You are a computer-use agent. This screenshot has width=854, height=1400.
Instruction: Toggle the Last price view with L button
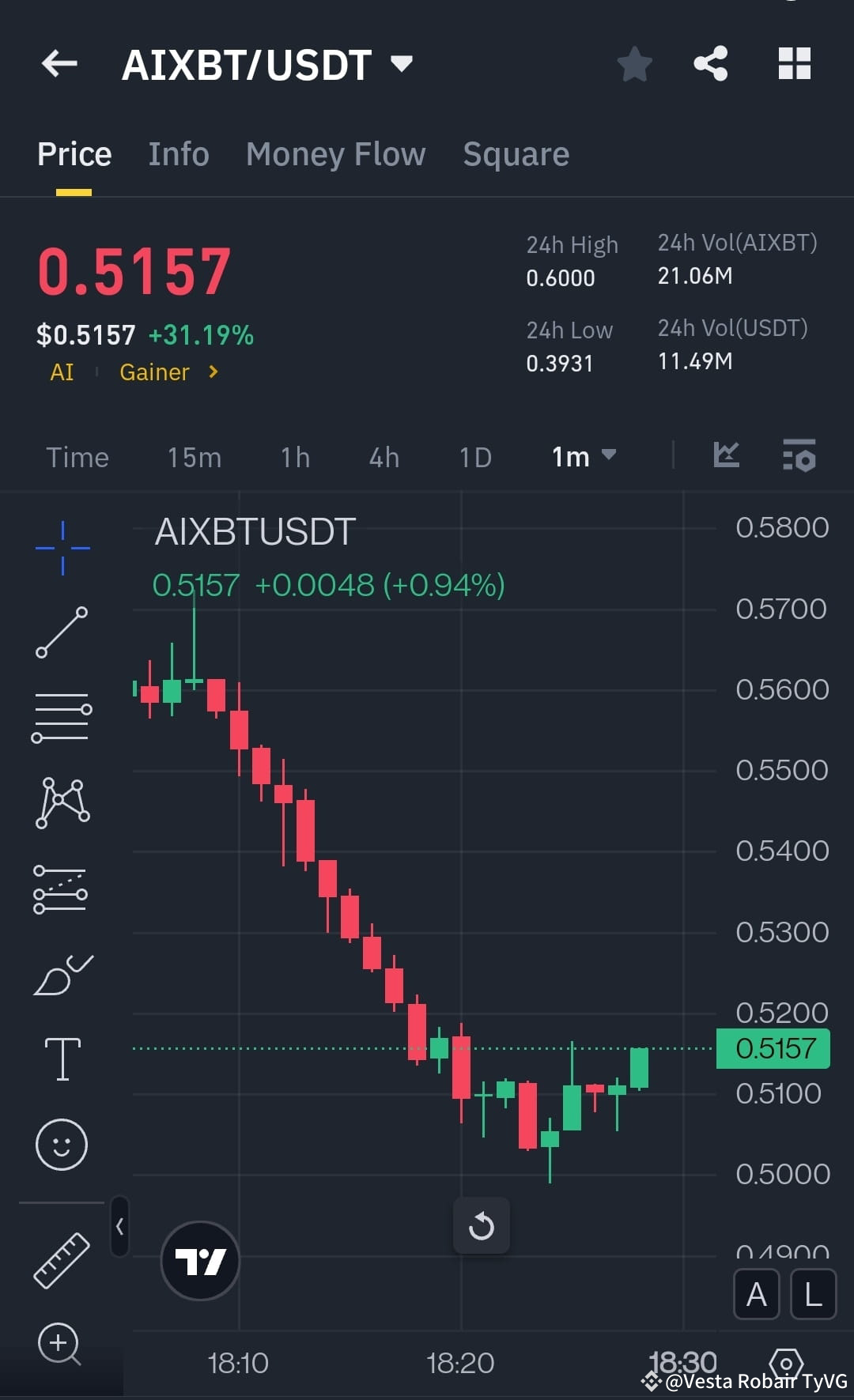click(811, 1295)
